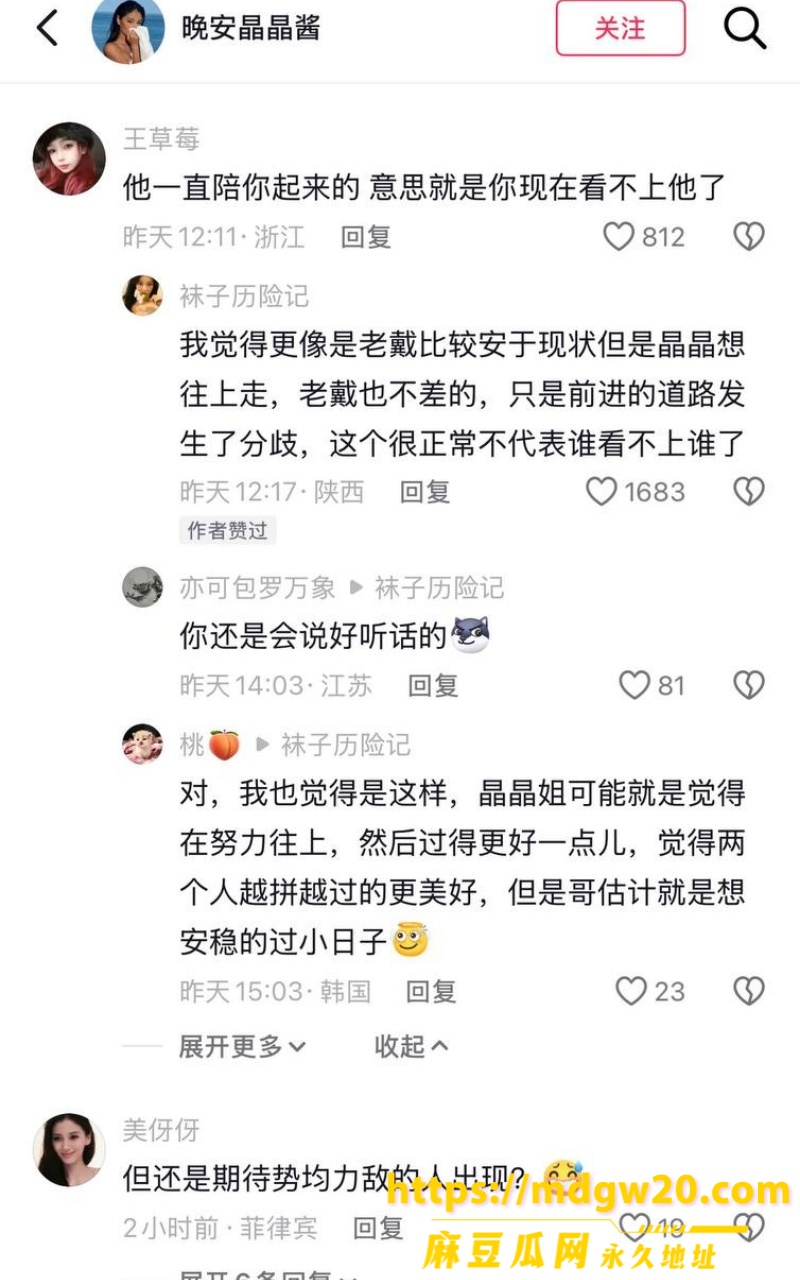Collapse the replies with 收起
The width and height of the screenshot is (800, 1280).
411,1047
